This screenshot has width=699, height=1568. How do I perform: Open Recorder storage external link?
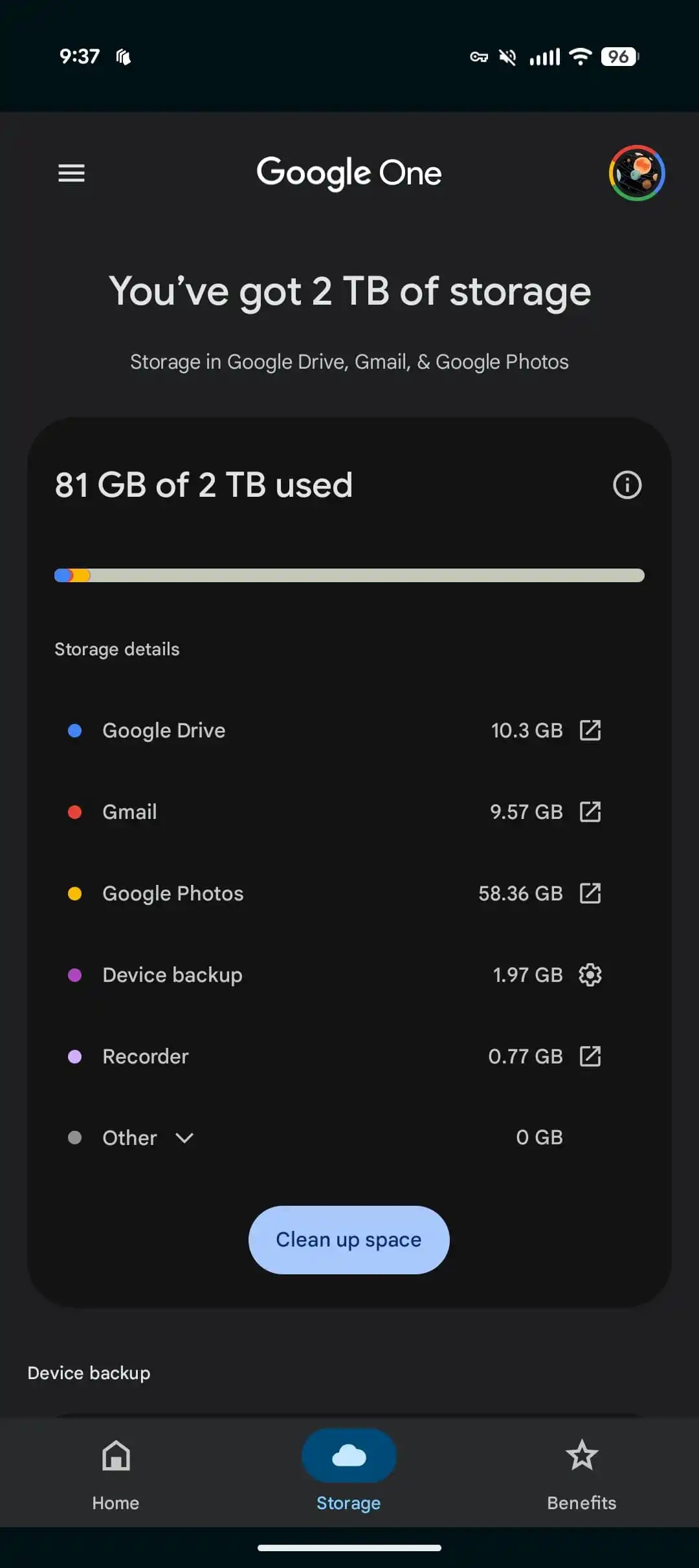pyautogui.click(x=590, y=1056)
